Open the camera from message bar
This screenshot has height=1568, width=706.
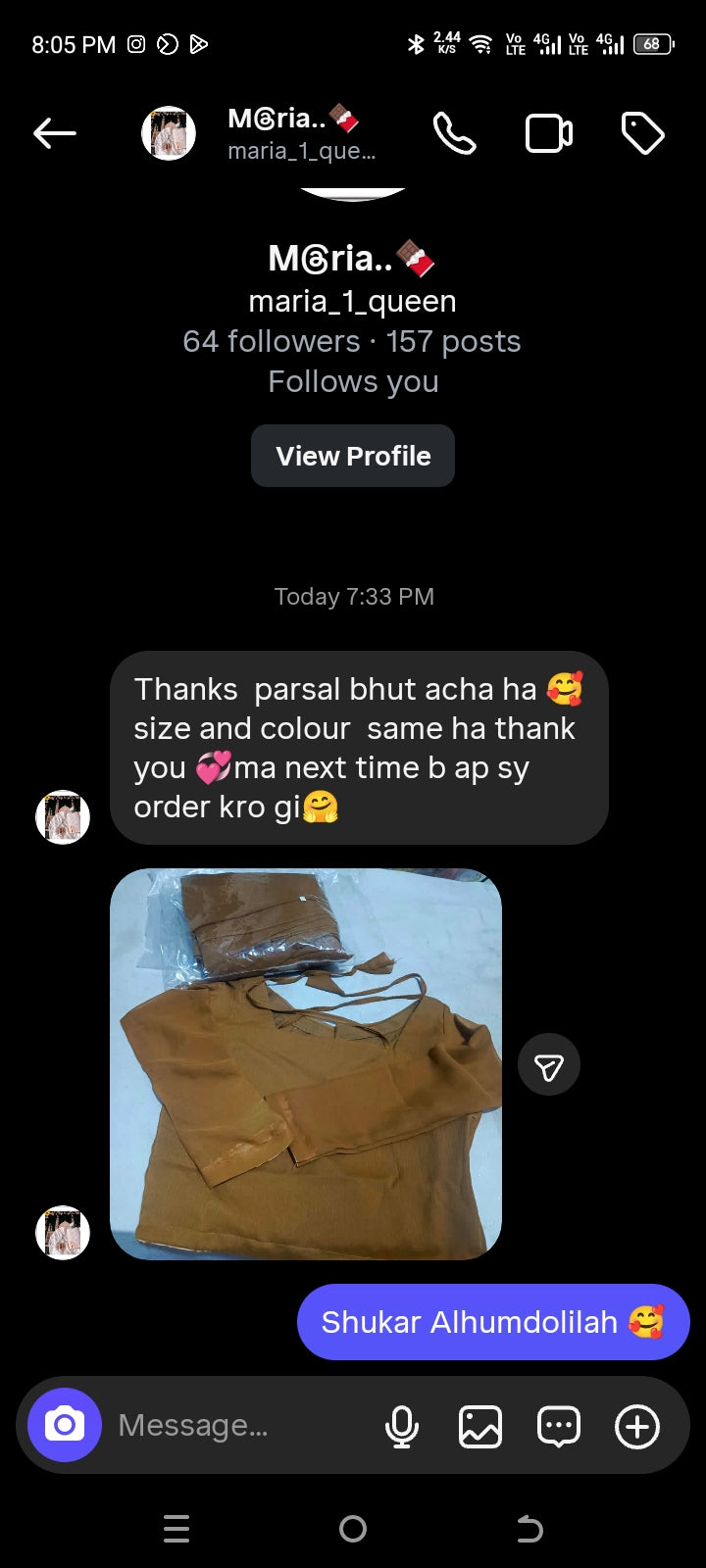click(x=65, y=1425)
